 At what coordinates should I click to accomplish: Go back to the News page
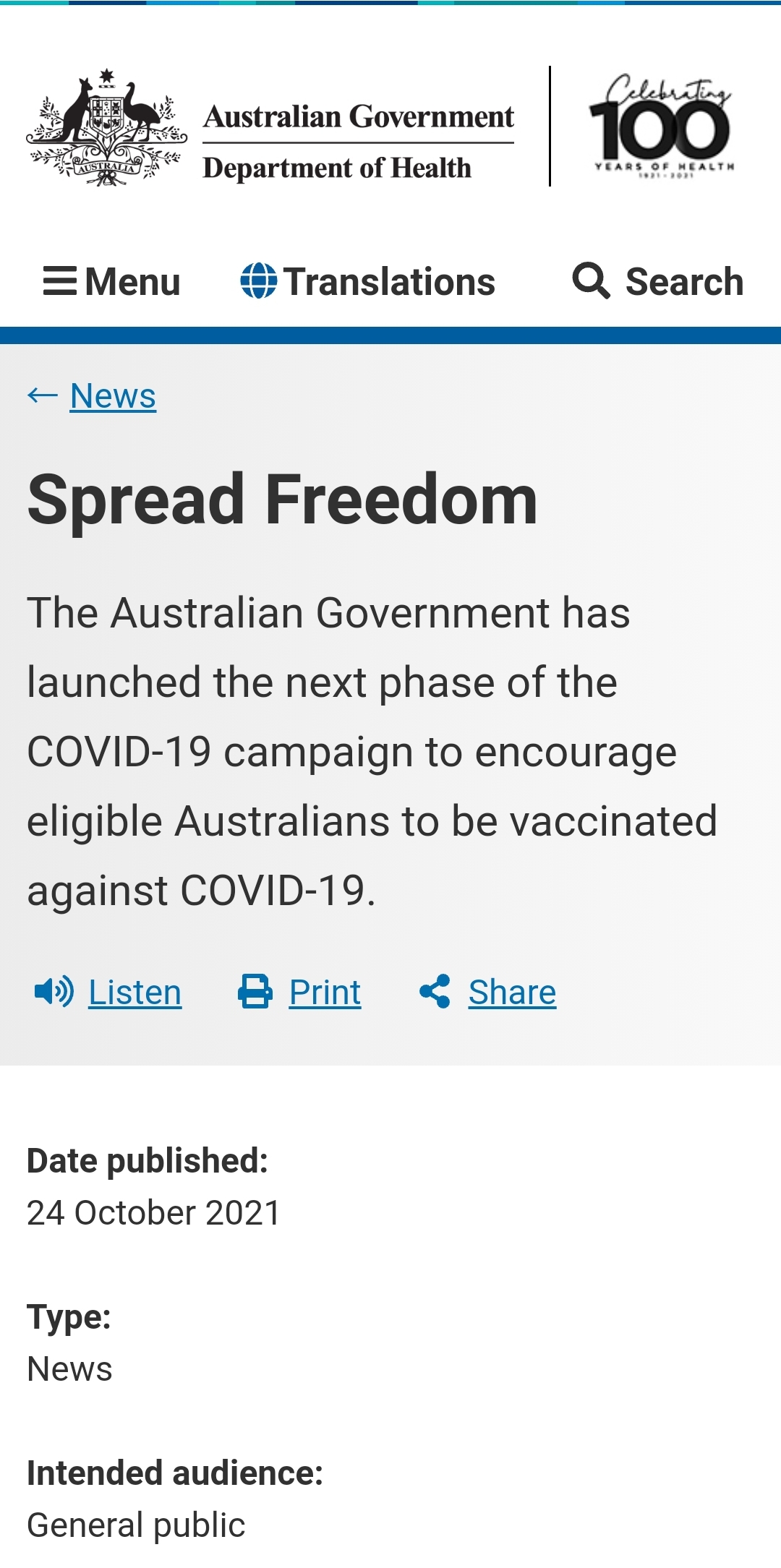113,395
